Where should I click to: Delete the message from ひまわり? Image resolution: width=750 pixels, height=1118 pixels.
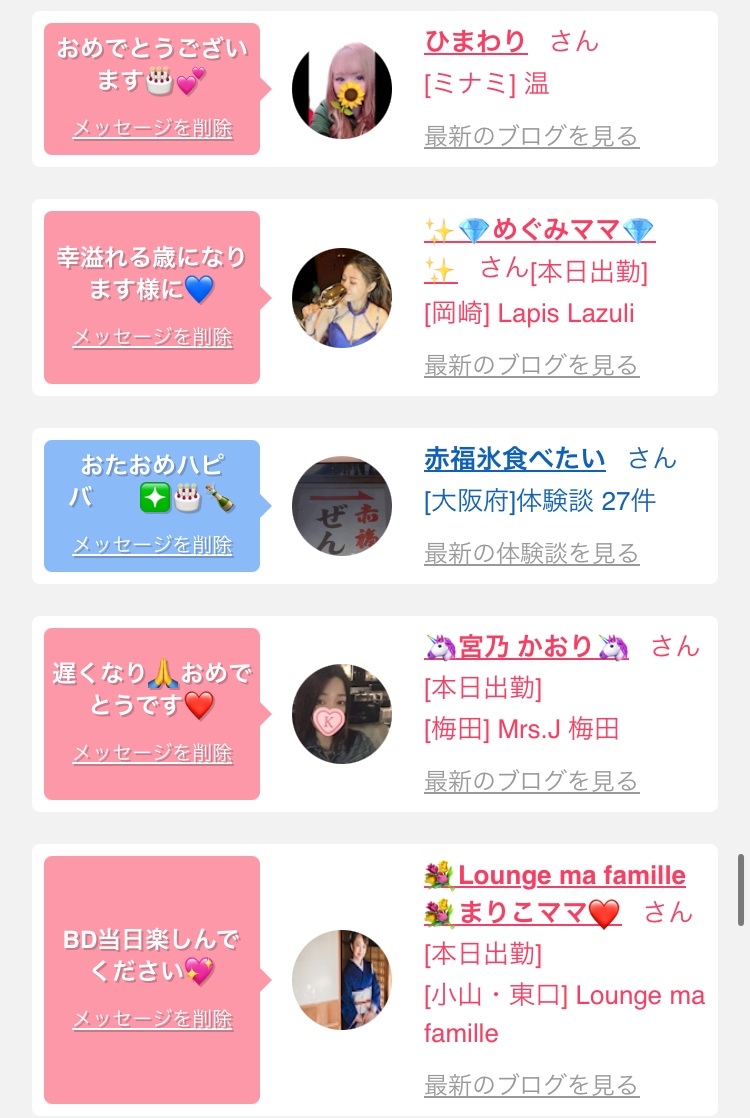(x=153, y=128)
